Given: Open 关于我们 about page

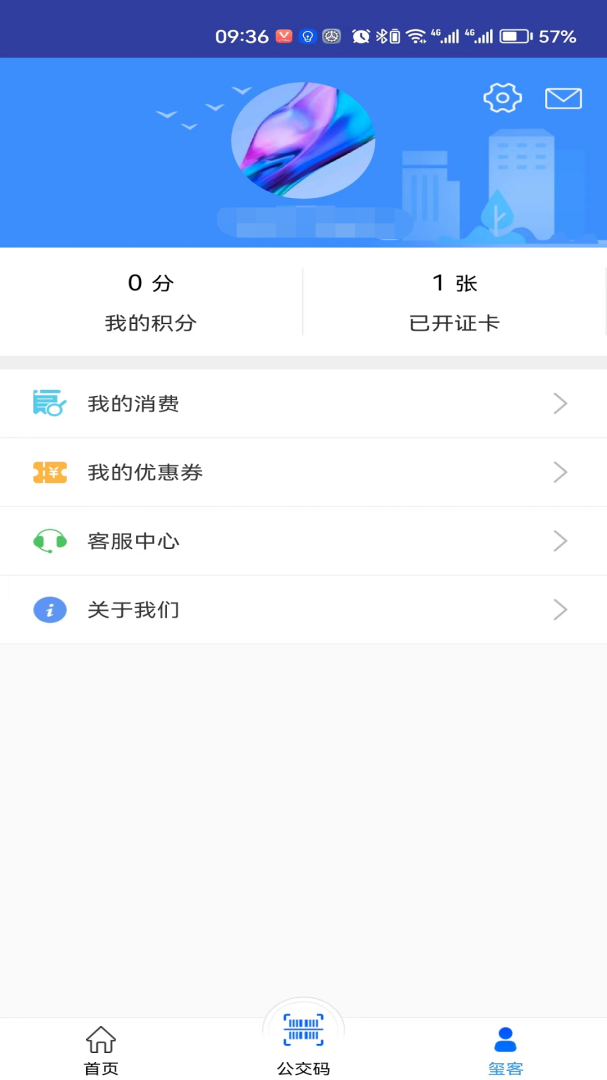Looking at the screenshot, I should pyautogui.click(x=303, y=610).
